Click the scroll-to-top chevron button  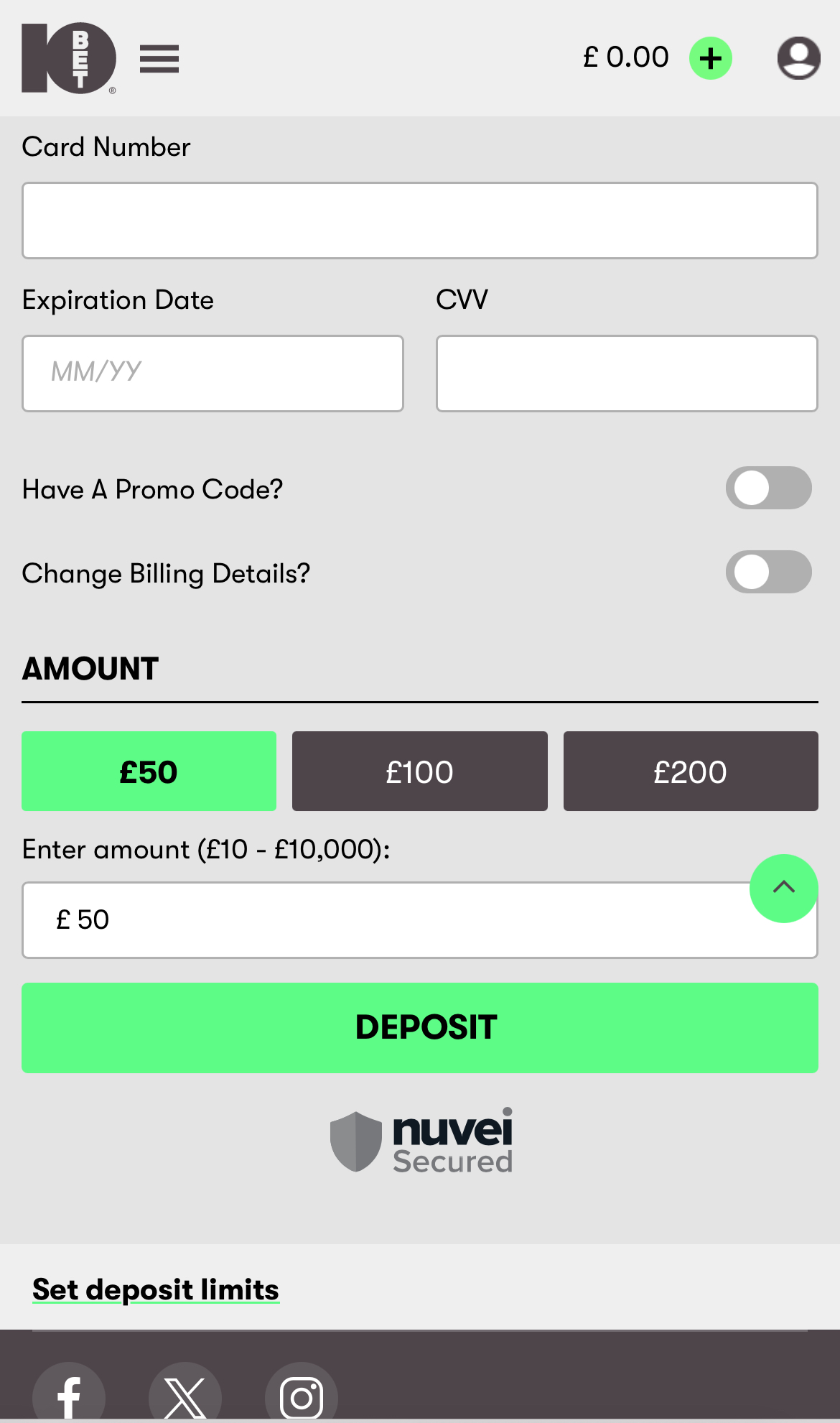coord(784,889)
